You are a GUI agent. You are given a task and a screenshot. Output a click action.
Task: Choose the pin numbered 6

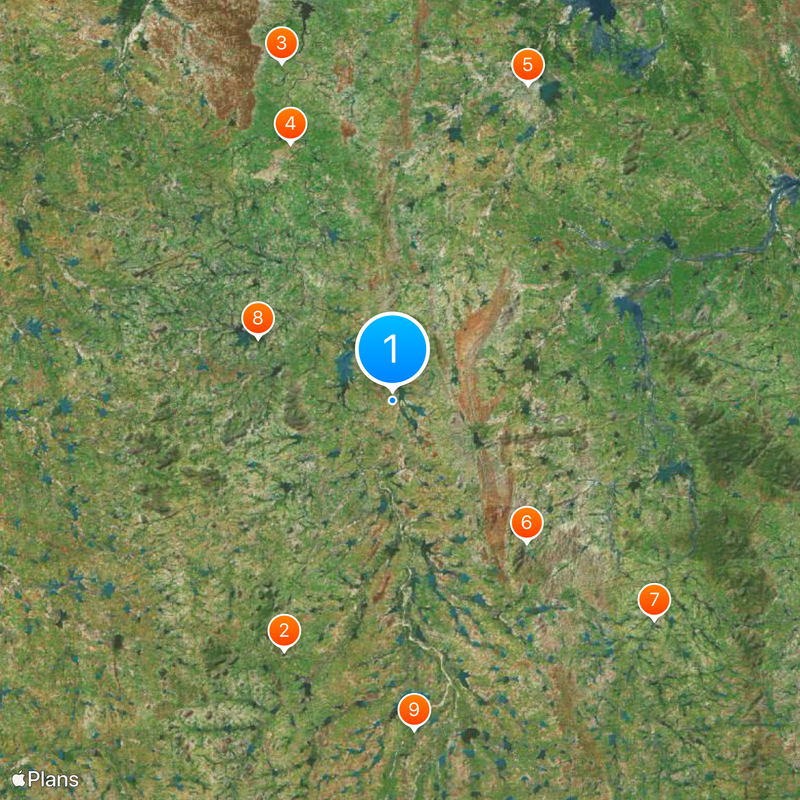point(526,522)
